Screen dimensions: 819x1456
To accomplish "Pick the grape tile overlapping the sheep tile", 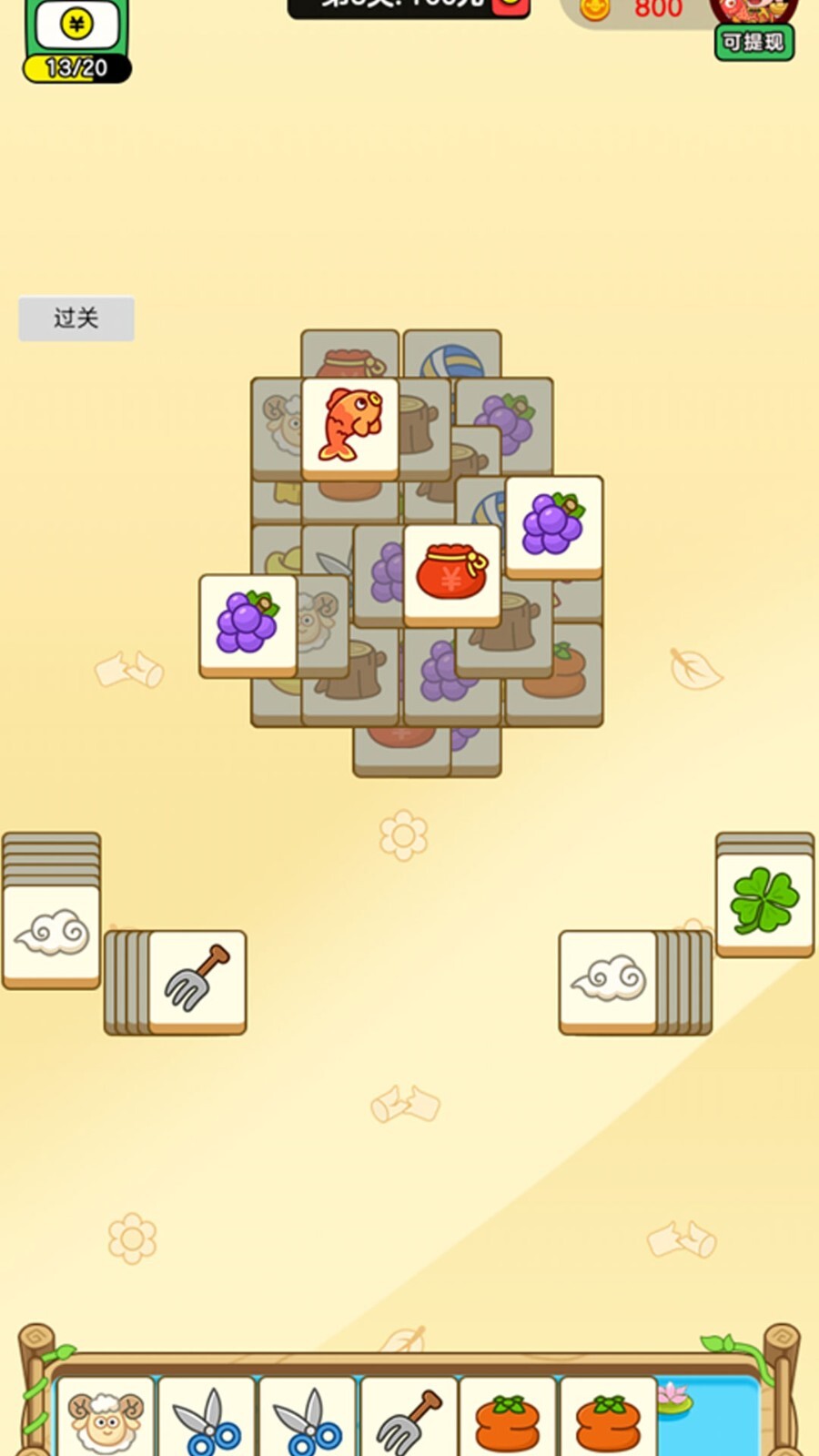I will [248, 623].
